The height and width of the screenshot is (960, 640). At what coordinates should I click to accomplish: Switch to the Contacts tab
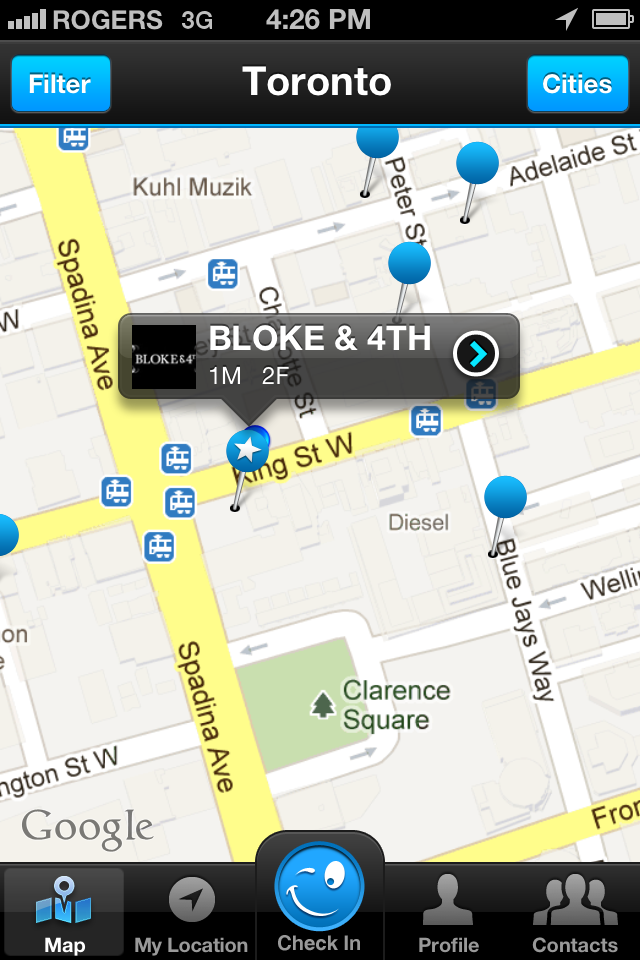coord(574,911)
